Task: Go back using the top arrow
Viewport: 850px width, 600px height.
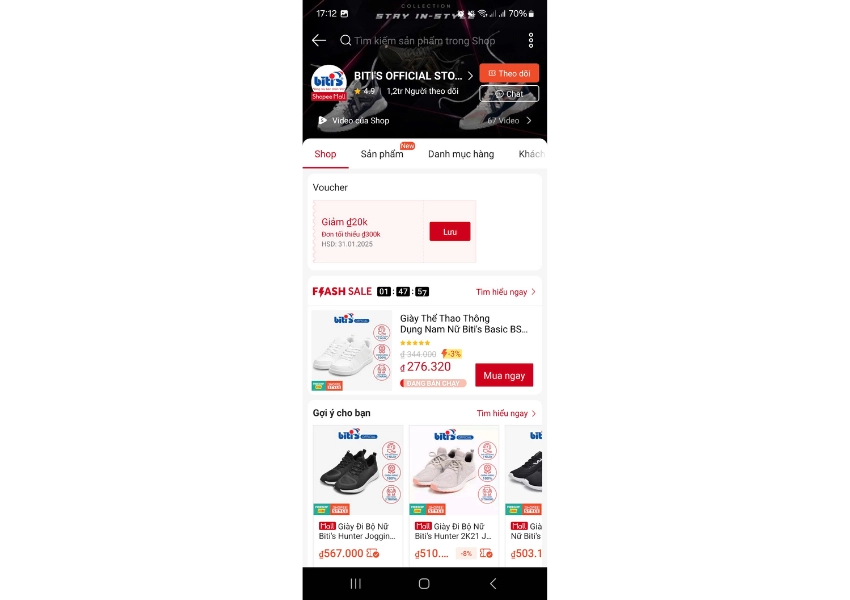Action: tap(319, 40)
